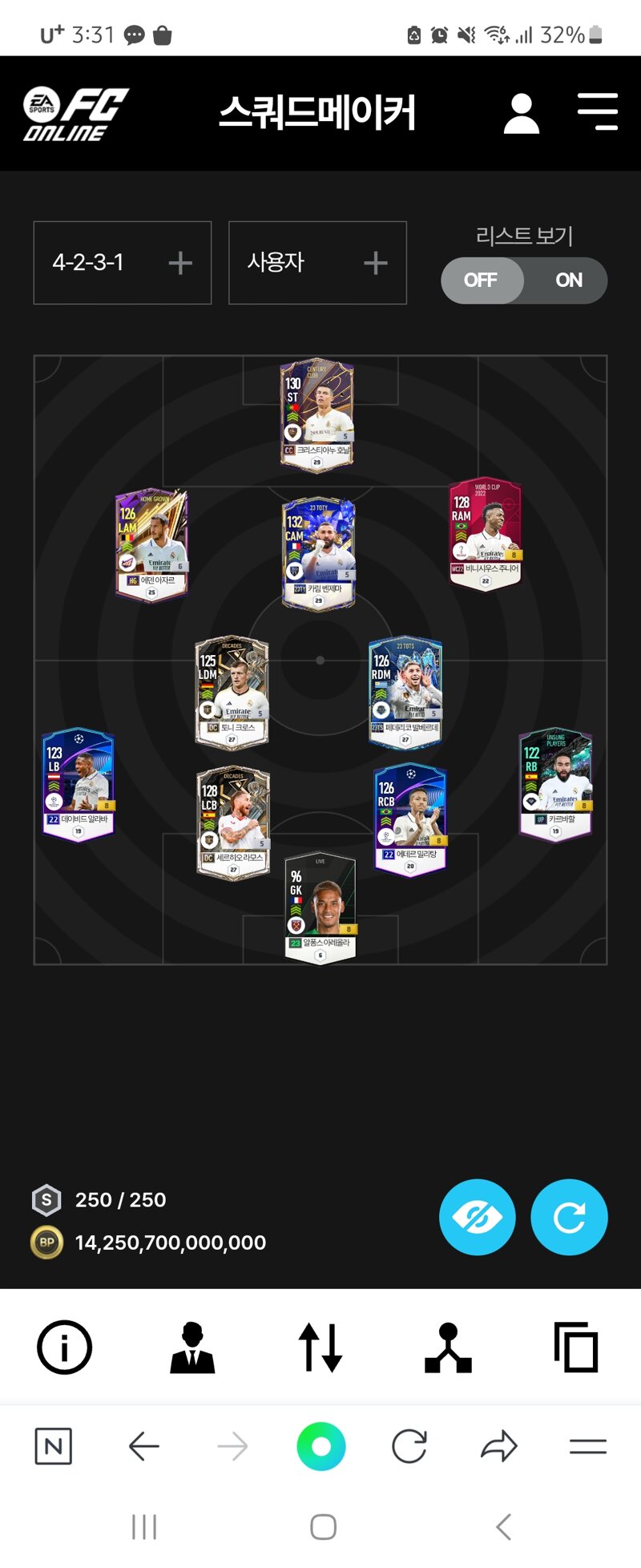Toggle the 리스트 보기 switch to ON
The width and height of the screenshot is (641, 1568).
pyautogui.click(x=567, y=281)
